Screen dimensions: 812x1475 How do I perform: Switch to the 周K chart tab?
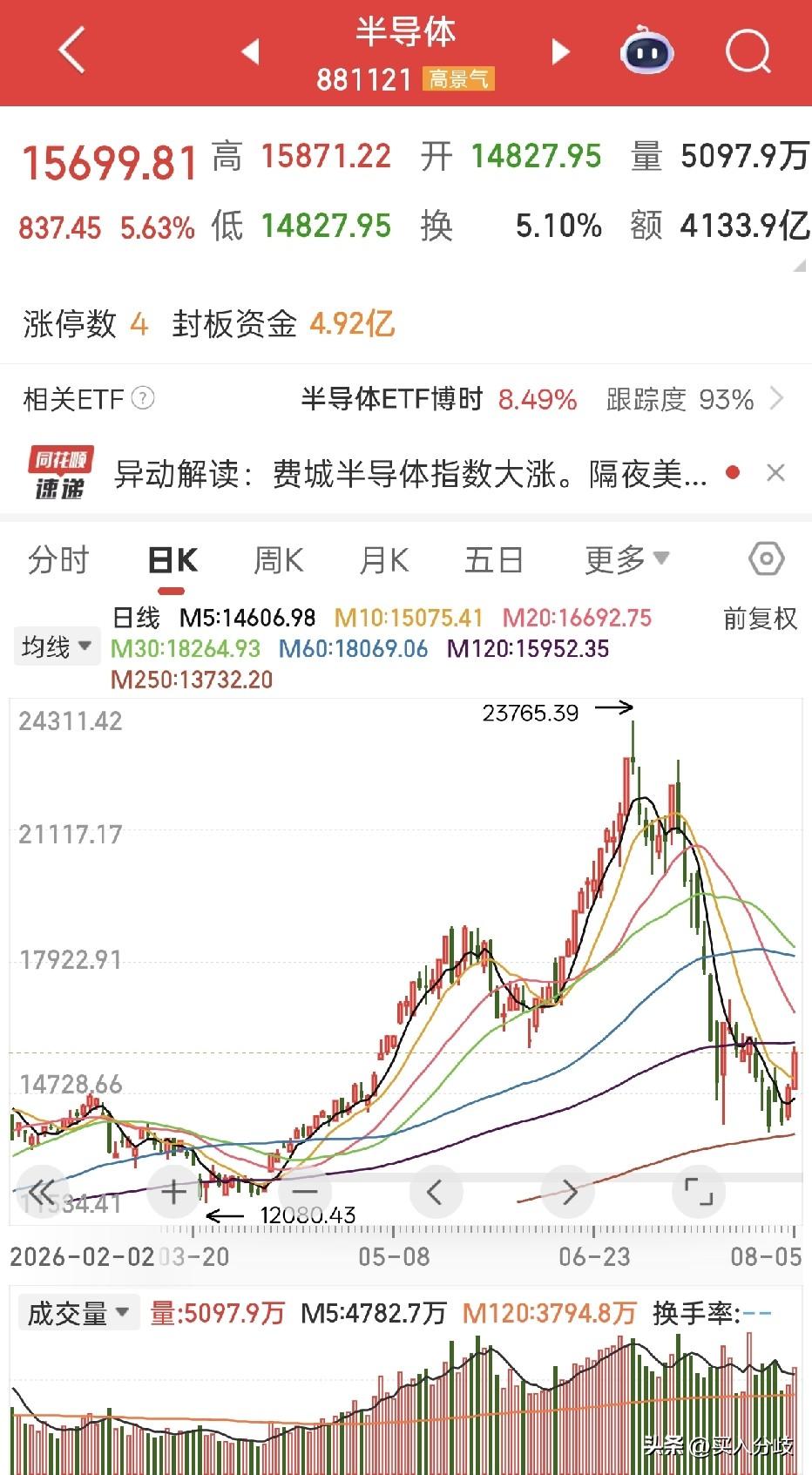[278, 560]
